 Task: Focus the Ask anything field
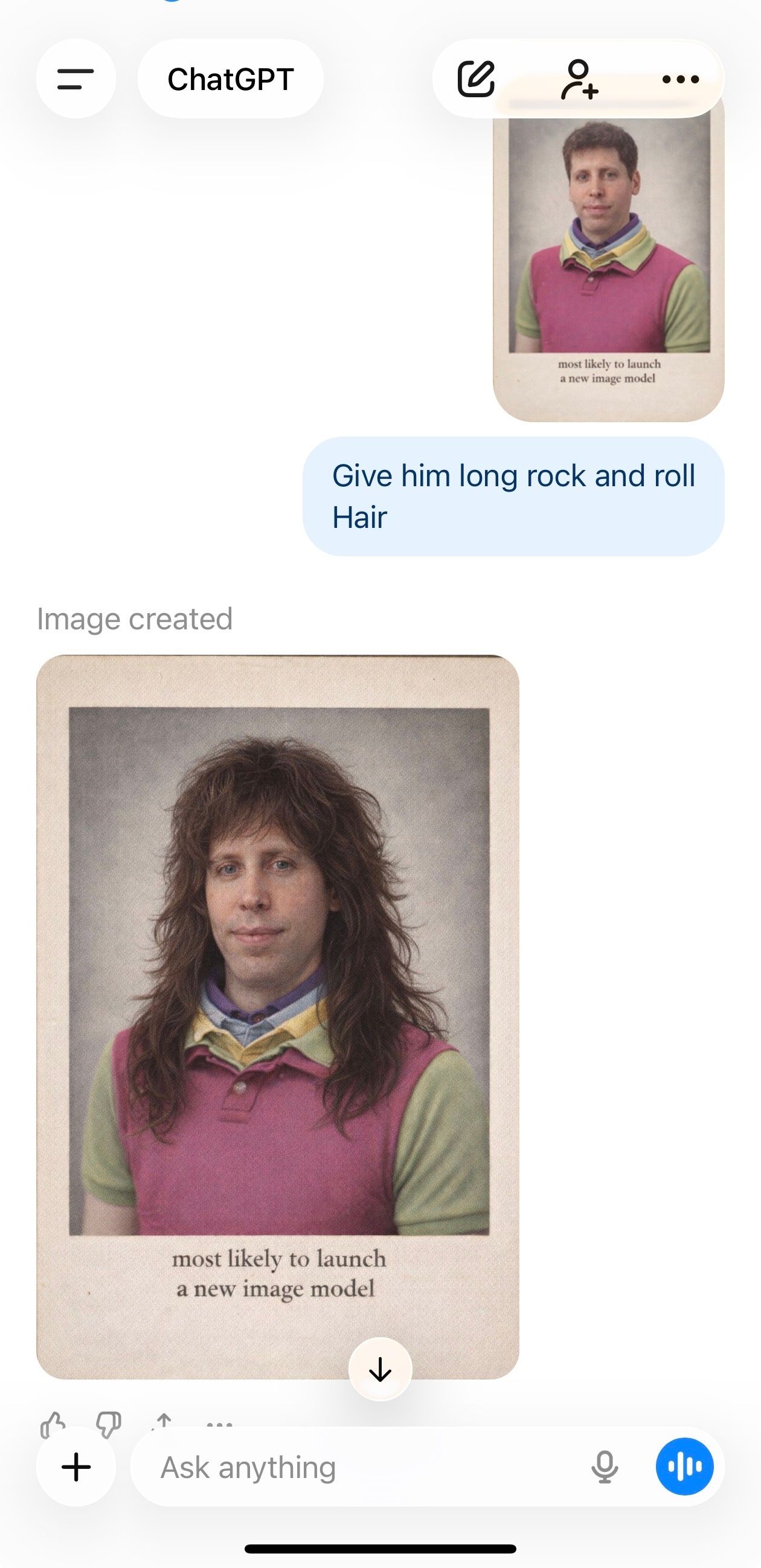pyautogui.click(x=365, y=1467)
